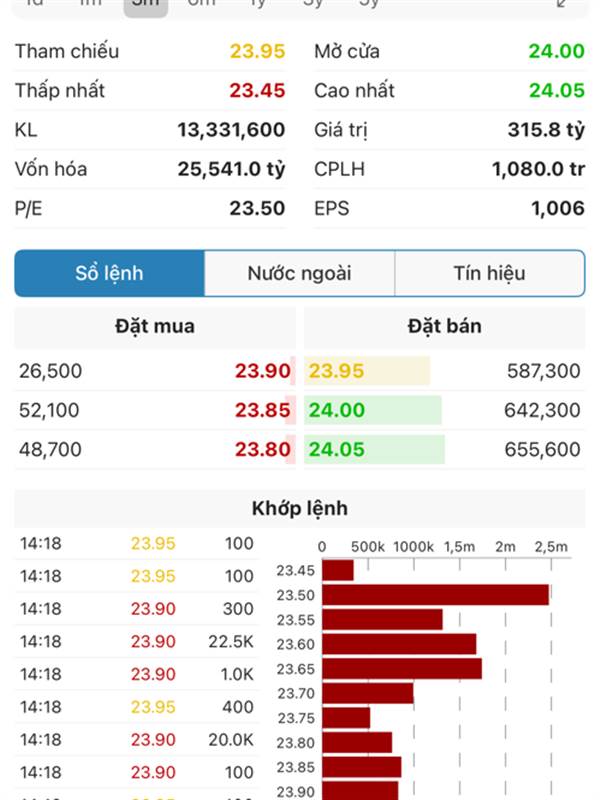Switch to the Sổ lệnh tab
Screen dimensions: 600x800
[x=109, y=273]
